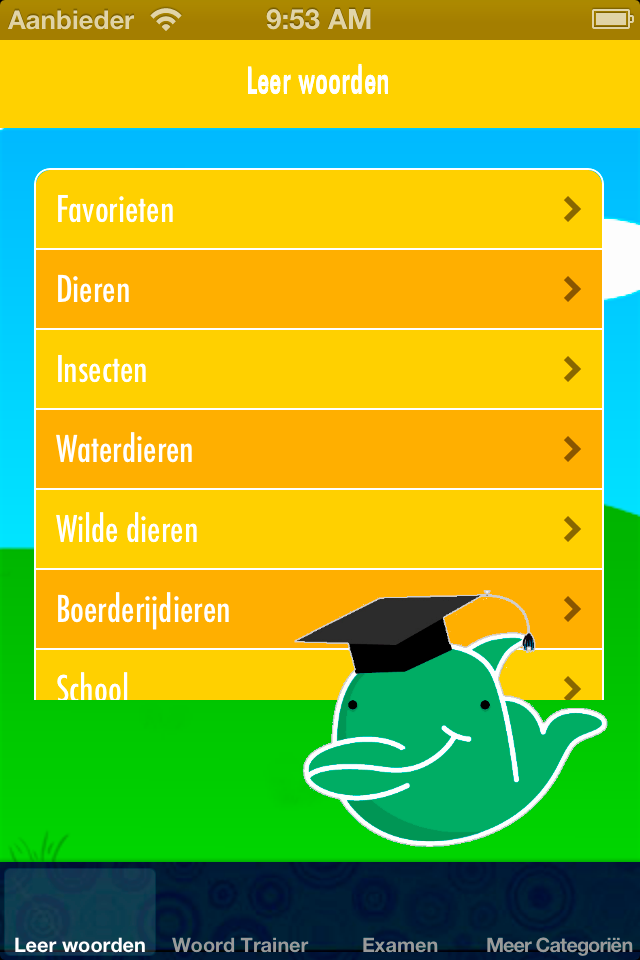Open the Dieren word list
The width and height of the screenshot is (640, 960).
coord(318,290)
